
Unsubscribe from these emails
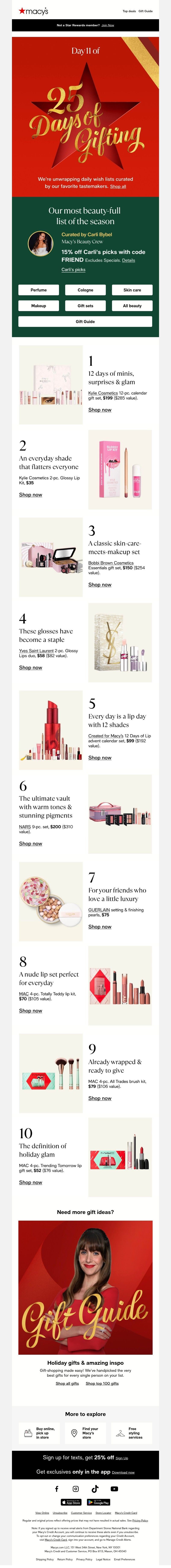click(60, 1513)
